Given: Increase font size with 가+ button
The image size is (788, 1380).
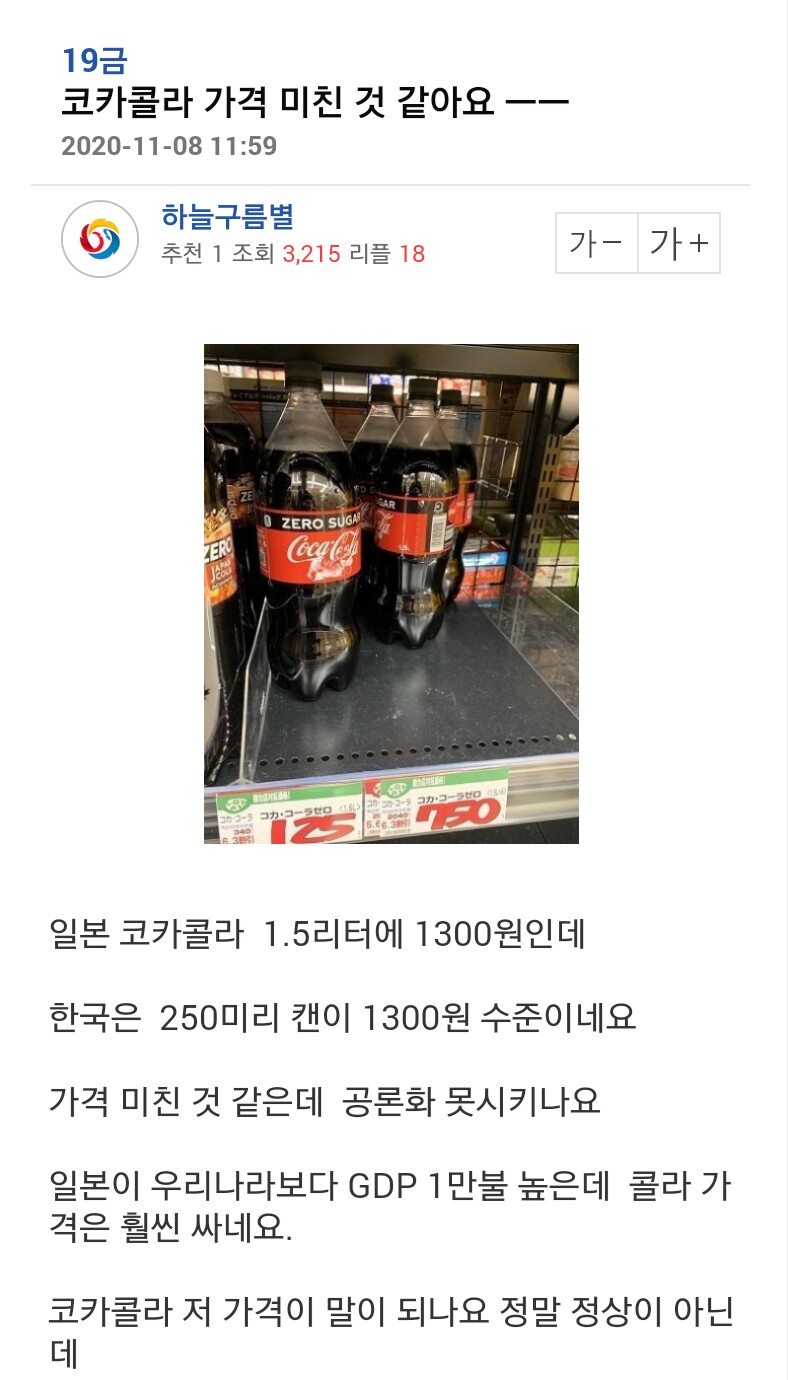Looking at the screenshot, I should (679, 243).
